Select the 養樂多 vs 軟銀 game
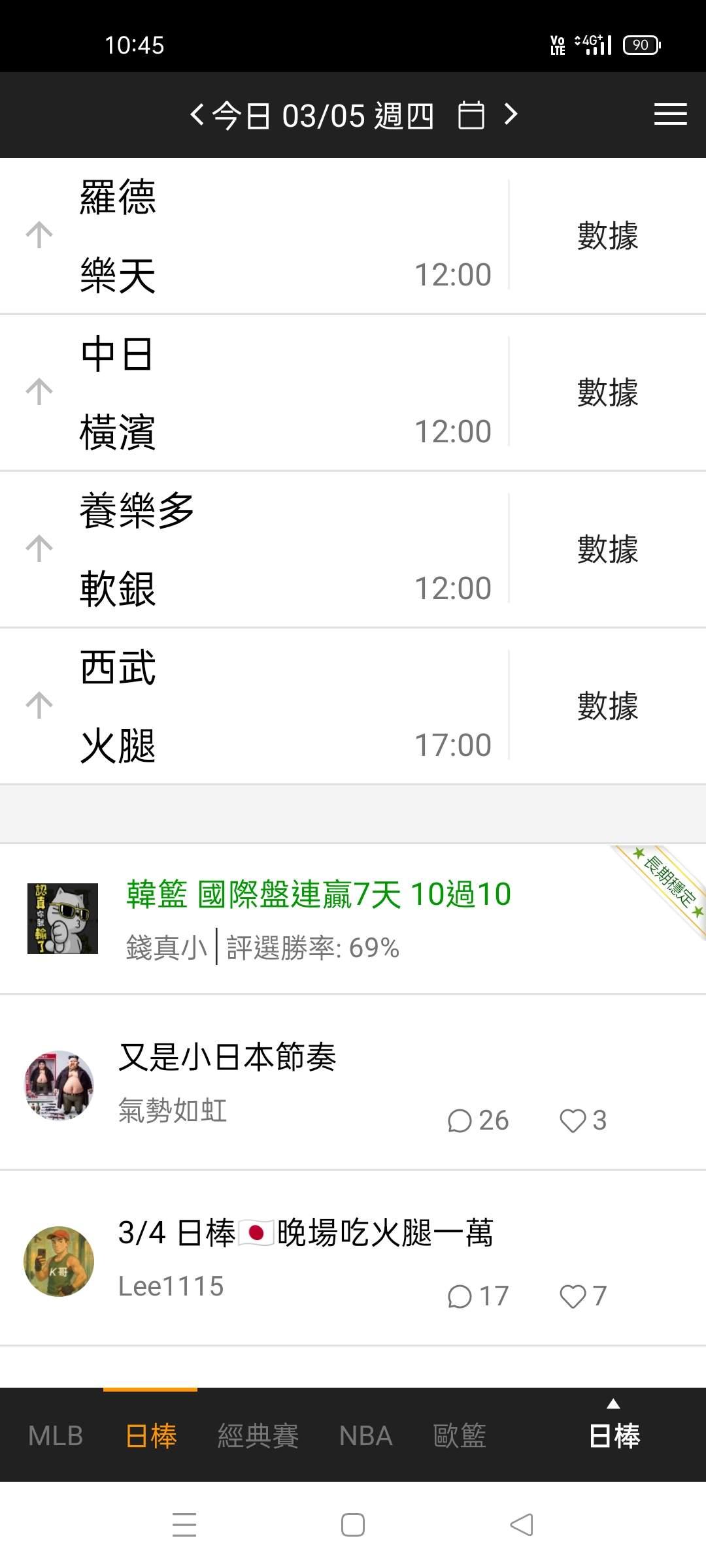The image size is (706, 1568). click(x=261, y=549)
